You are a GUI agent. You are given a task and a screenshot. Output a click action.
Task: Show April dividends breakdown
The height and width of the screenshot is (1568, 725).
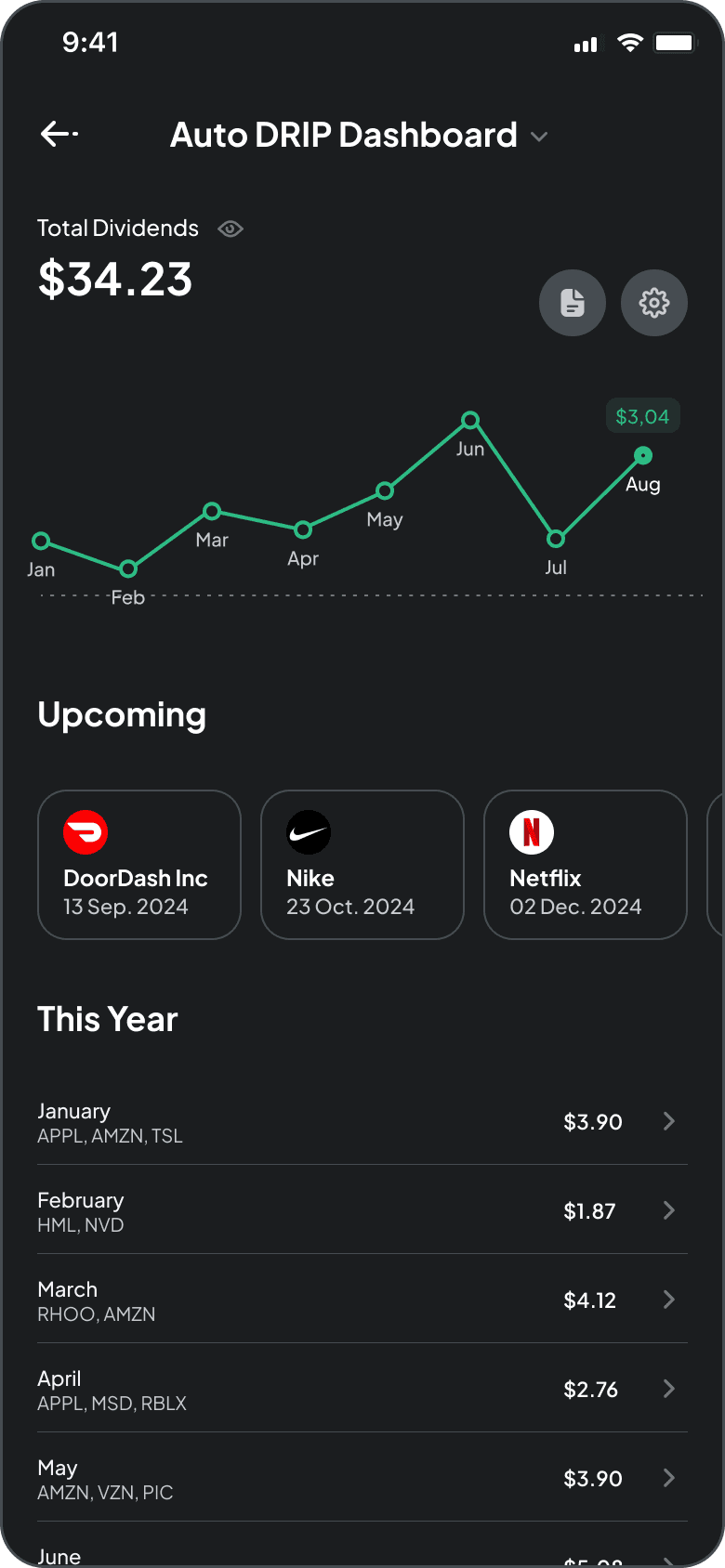coord(362,1389)
